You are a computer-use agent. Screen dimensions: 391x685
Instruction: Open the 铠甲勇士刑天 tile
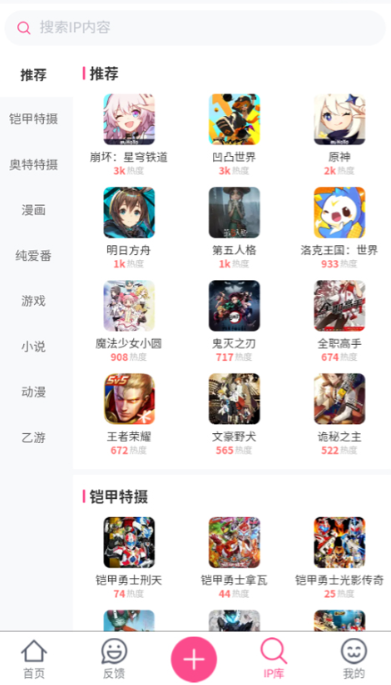click(129, 558)
